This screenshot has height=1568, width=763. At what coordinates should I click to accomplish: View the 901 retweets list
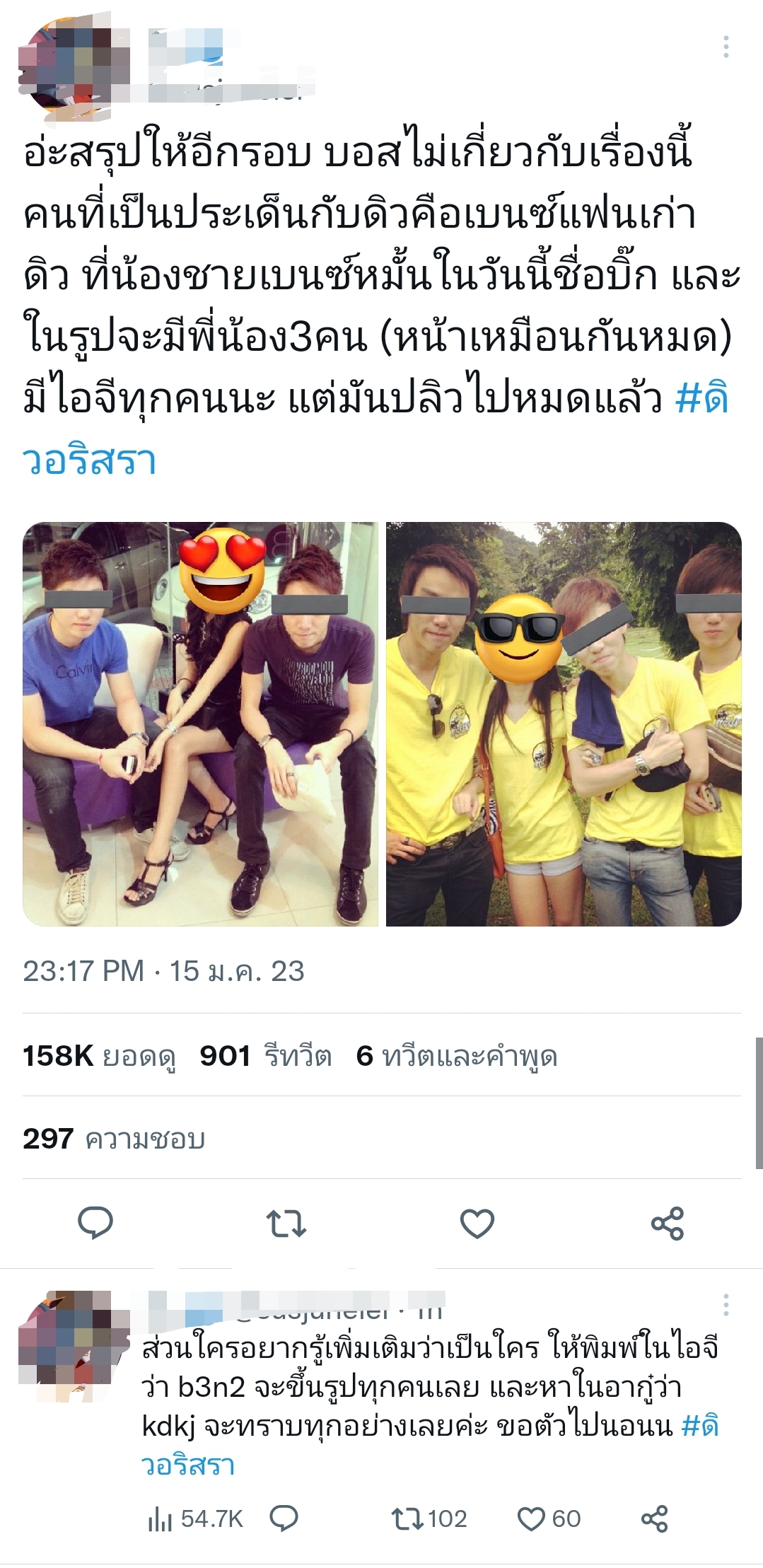click(x=265, y=1056)
